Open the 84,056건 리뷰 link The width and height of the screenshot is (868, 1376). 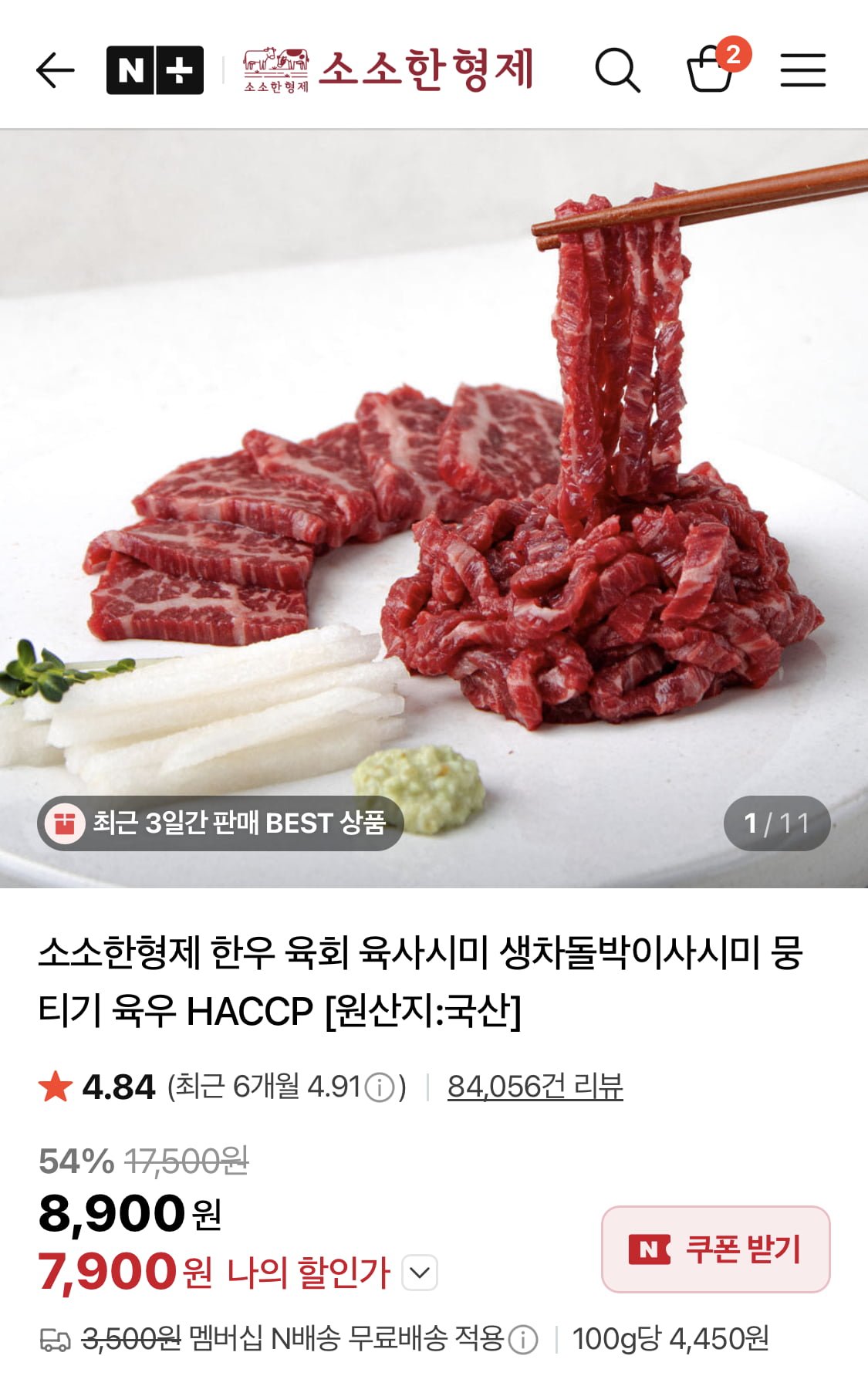tap(535, 1087)
